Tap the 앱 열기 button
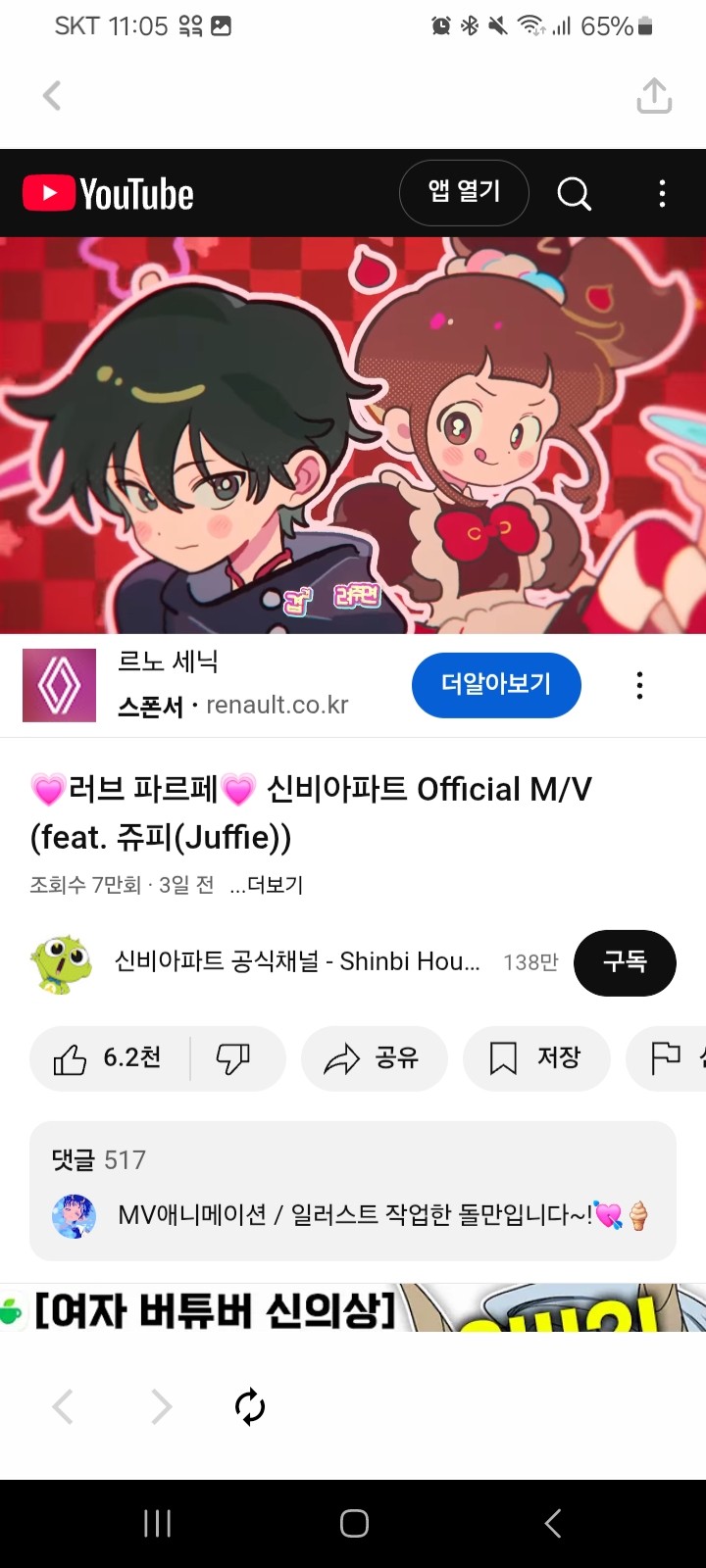The height and width of the screenshot is (1568, 706). [464, 192]
